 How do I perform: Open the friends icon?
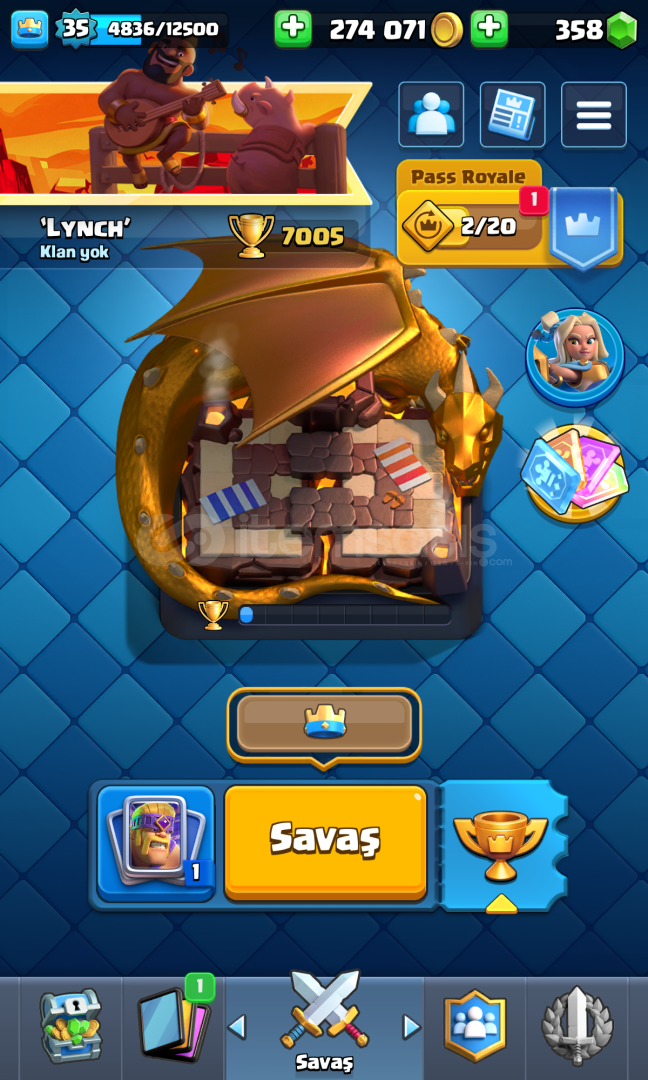pyautogui.click(x=431, y=114)
